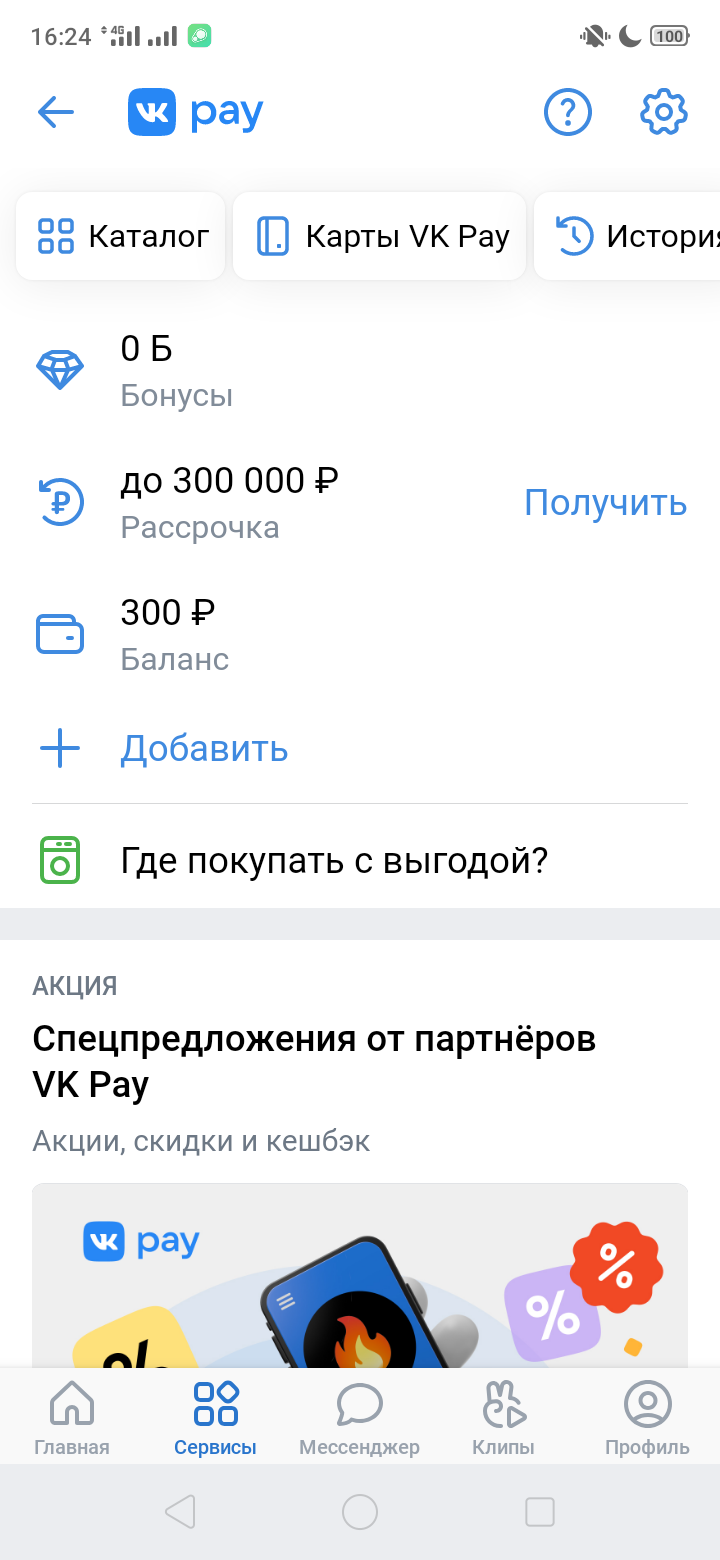Select the Сервисы tab

pyautogui.click(x=215, y=1418)
